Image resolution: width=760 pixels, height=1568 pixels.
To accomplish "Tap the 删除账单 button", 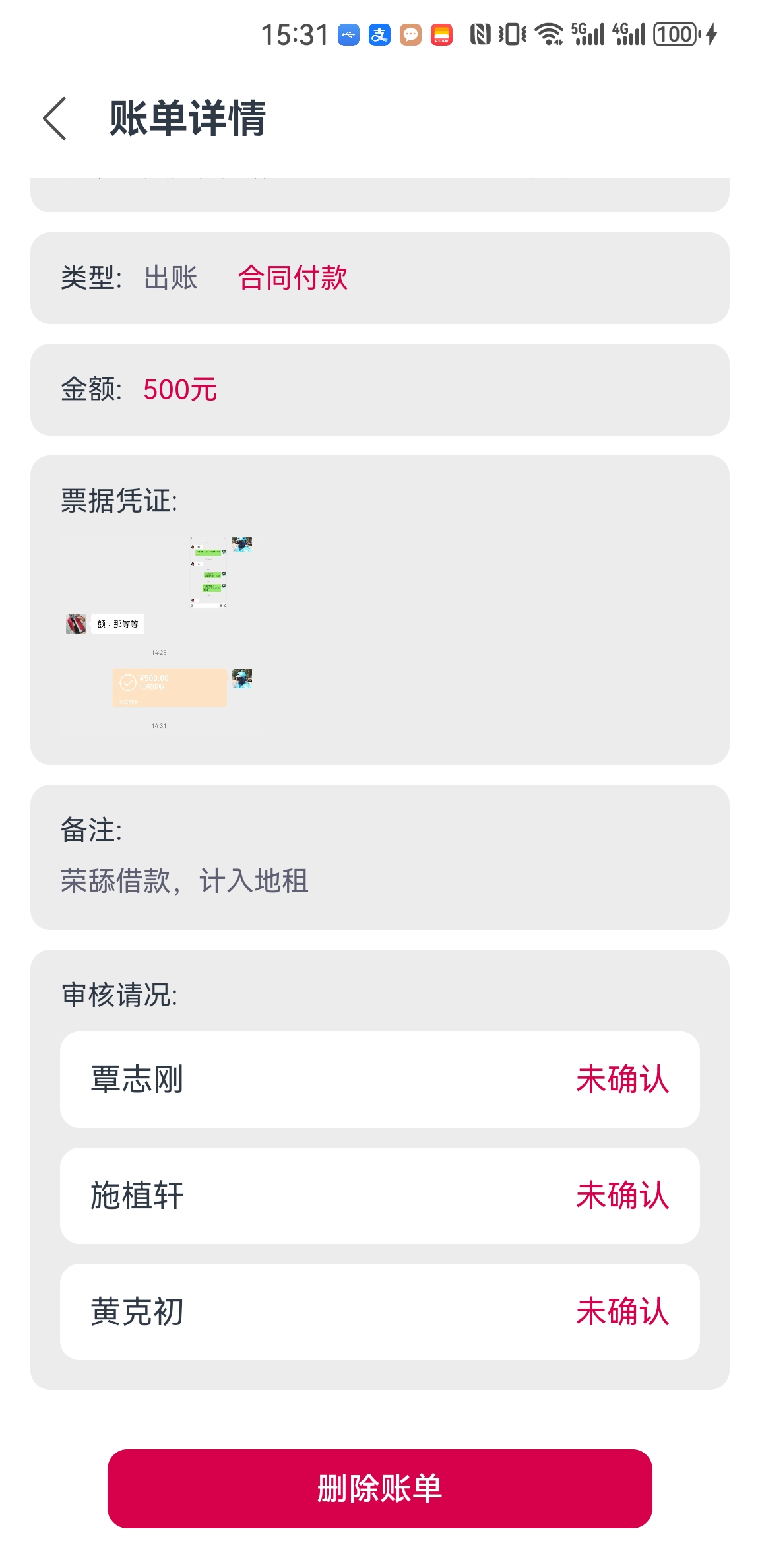I will tap(379, 1488).
